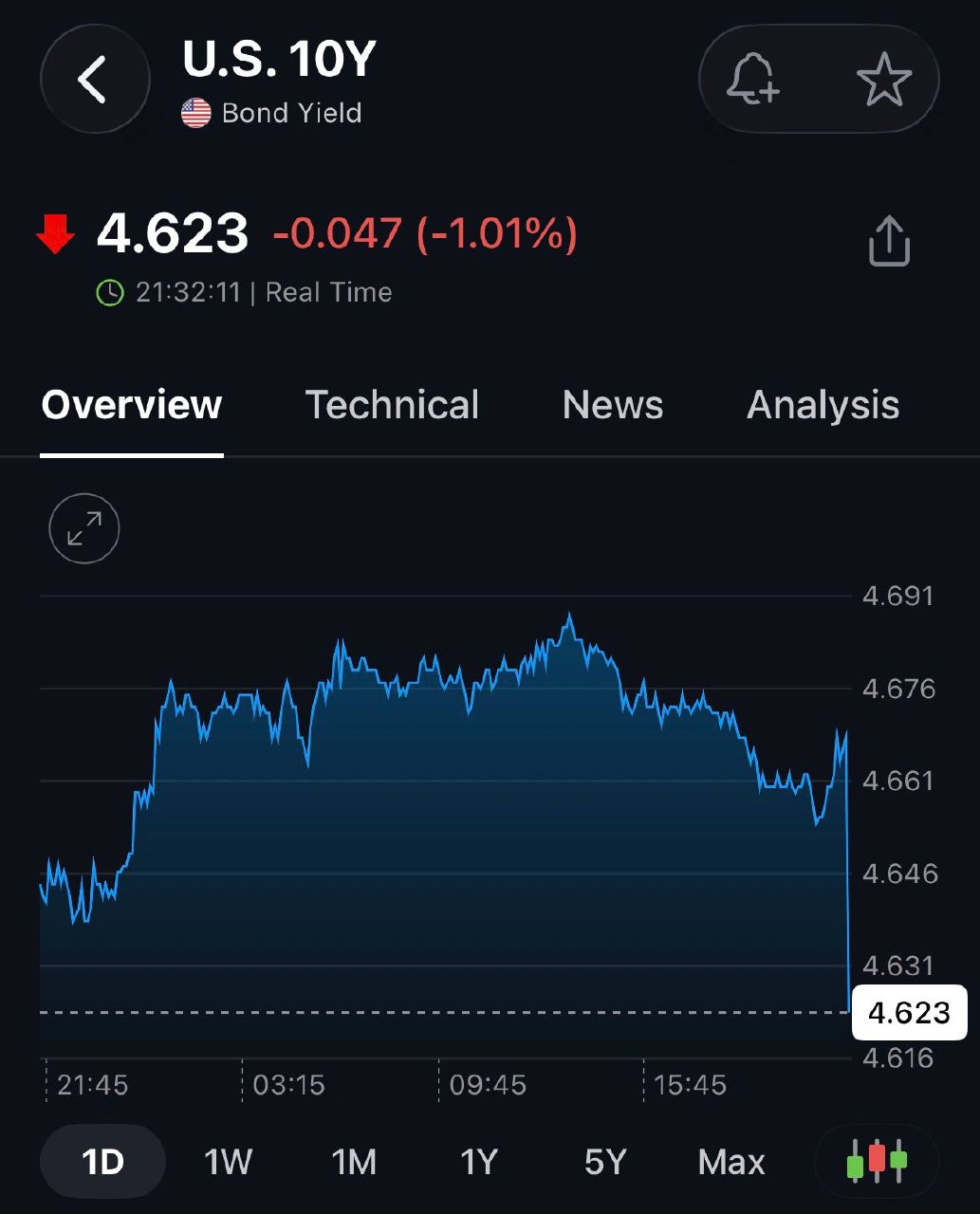980x1214 pixels.
Task: Share the U.S. 10Y bond yield
Action: point(889,241)
